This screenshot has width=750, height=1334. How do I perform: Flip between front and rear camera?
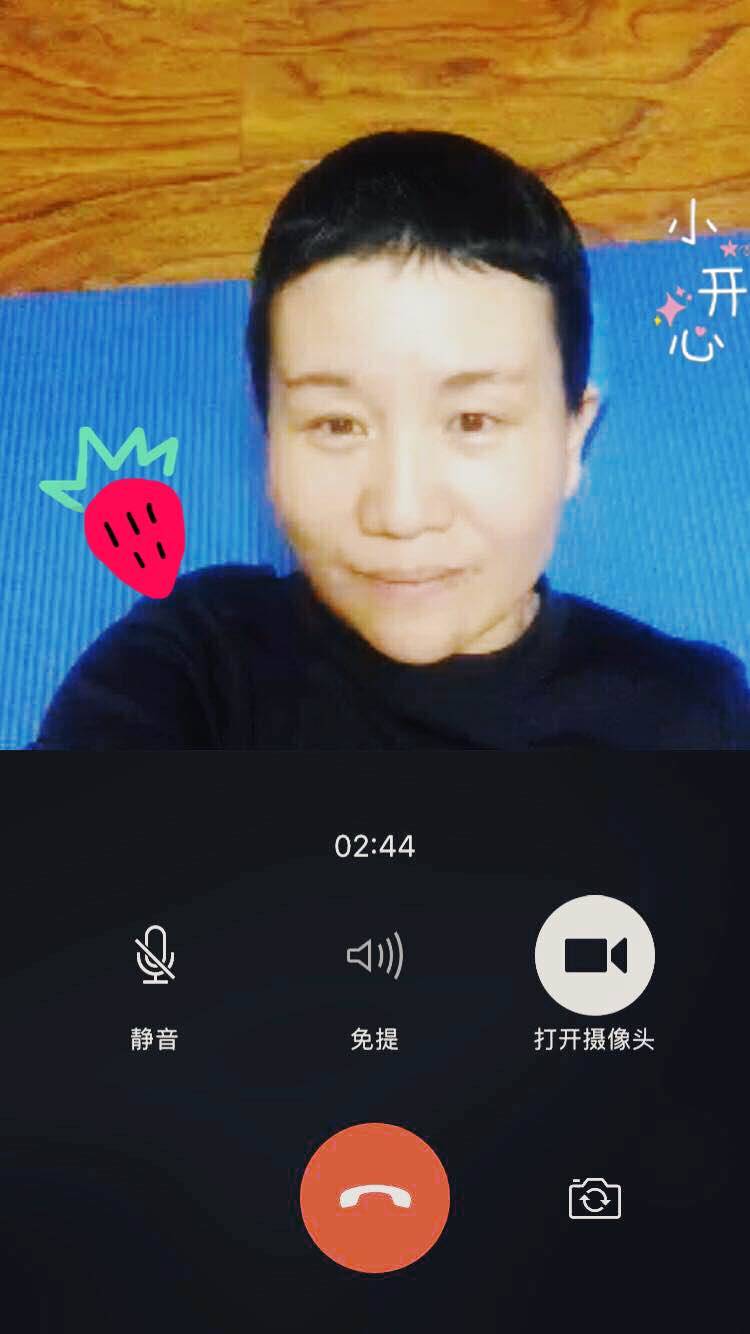click(595, 1198)
